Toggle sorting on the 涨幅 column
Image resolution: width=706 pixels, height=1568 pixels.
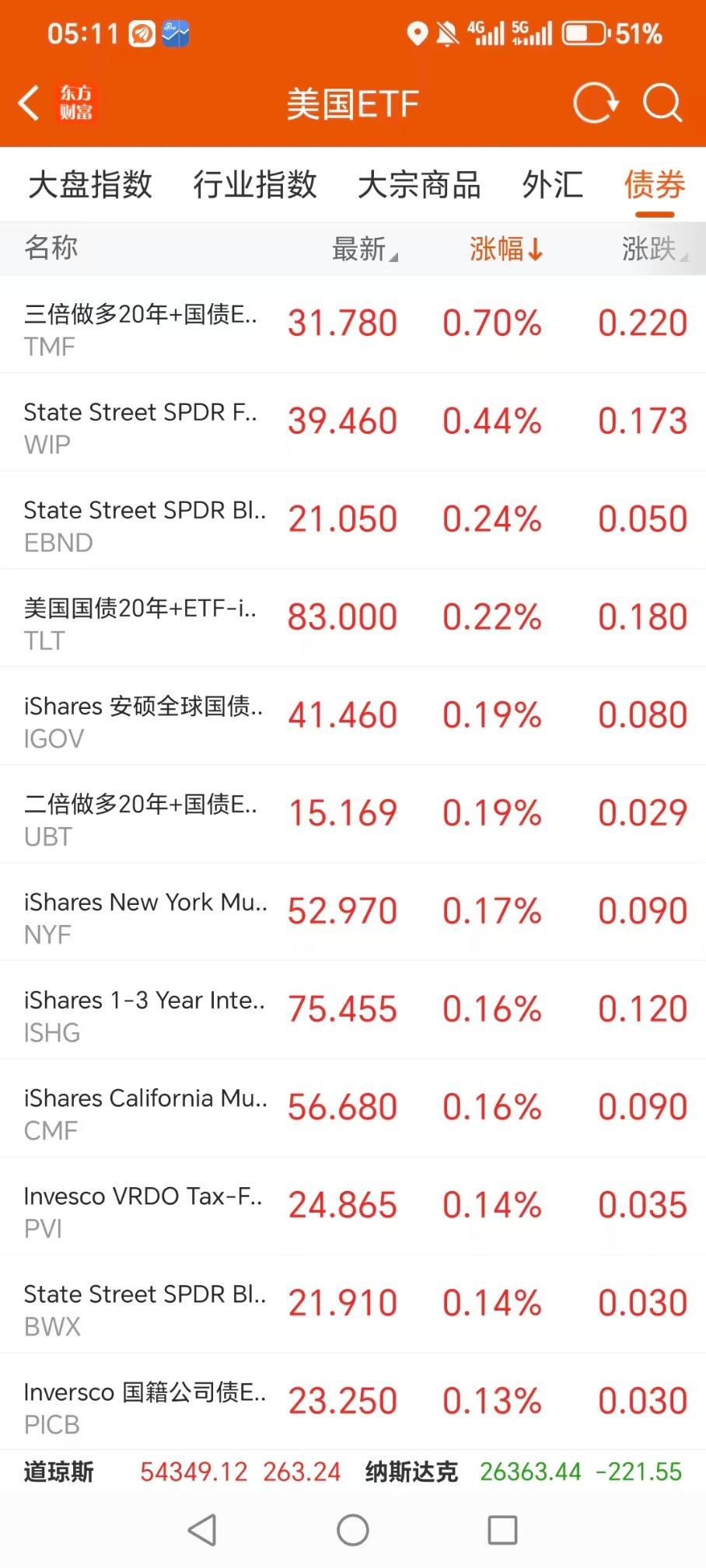pos(506,249)
